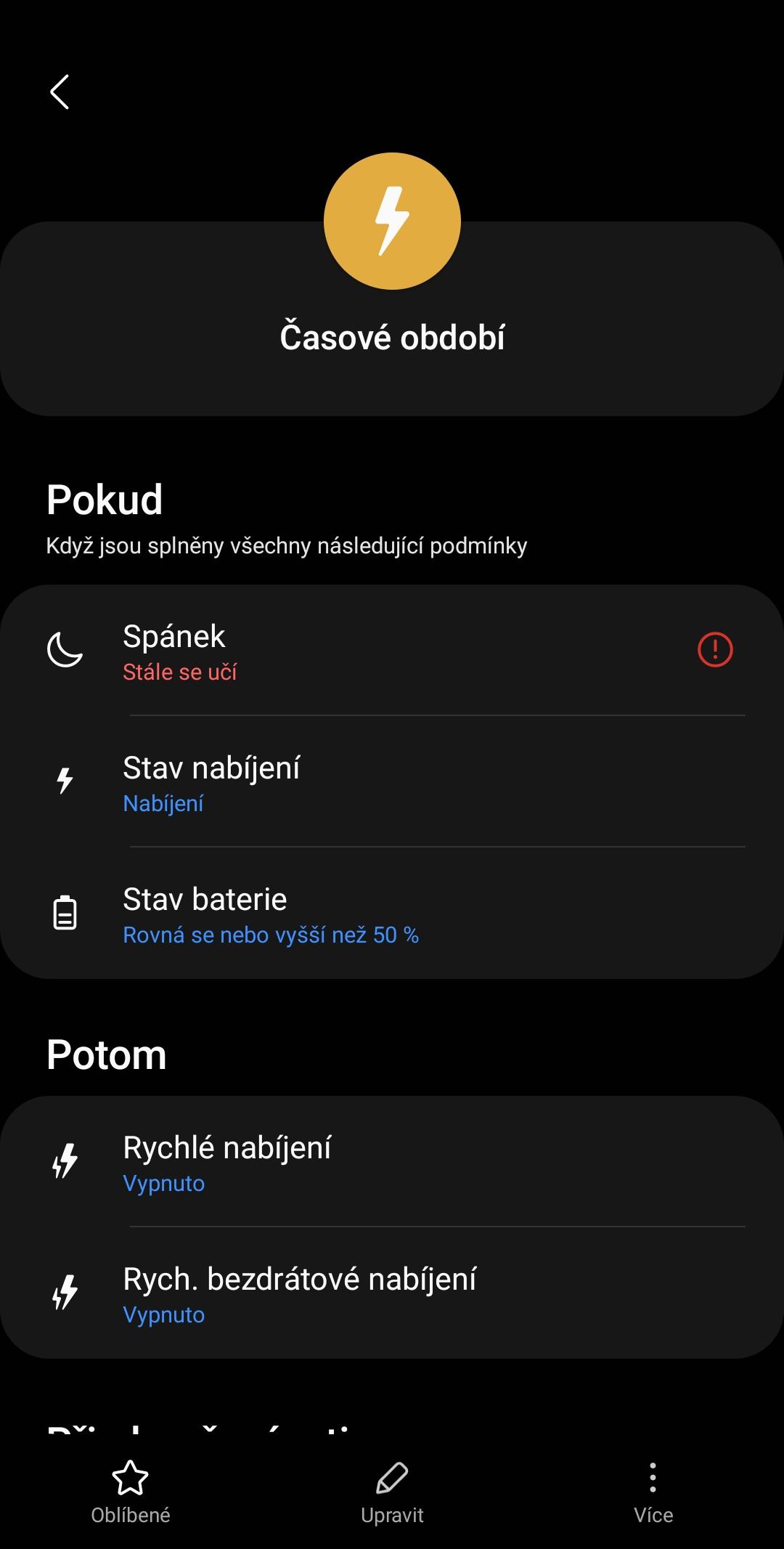
Task: Go back using the top-left arrow
Action: 60,92
